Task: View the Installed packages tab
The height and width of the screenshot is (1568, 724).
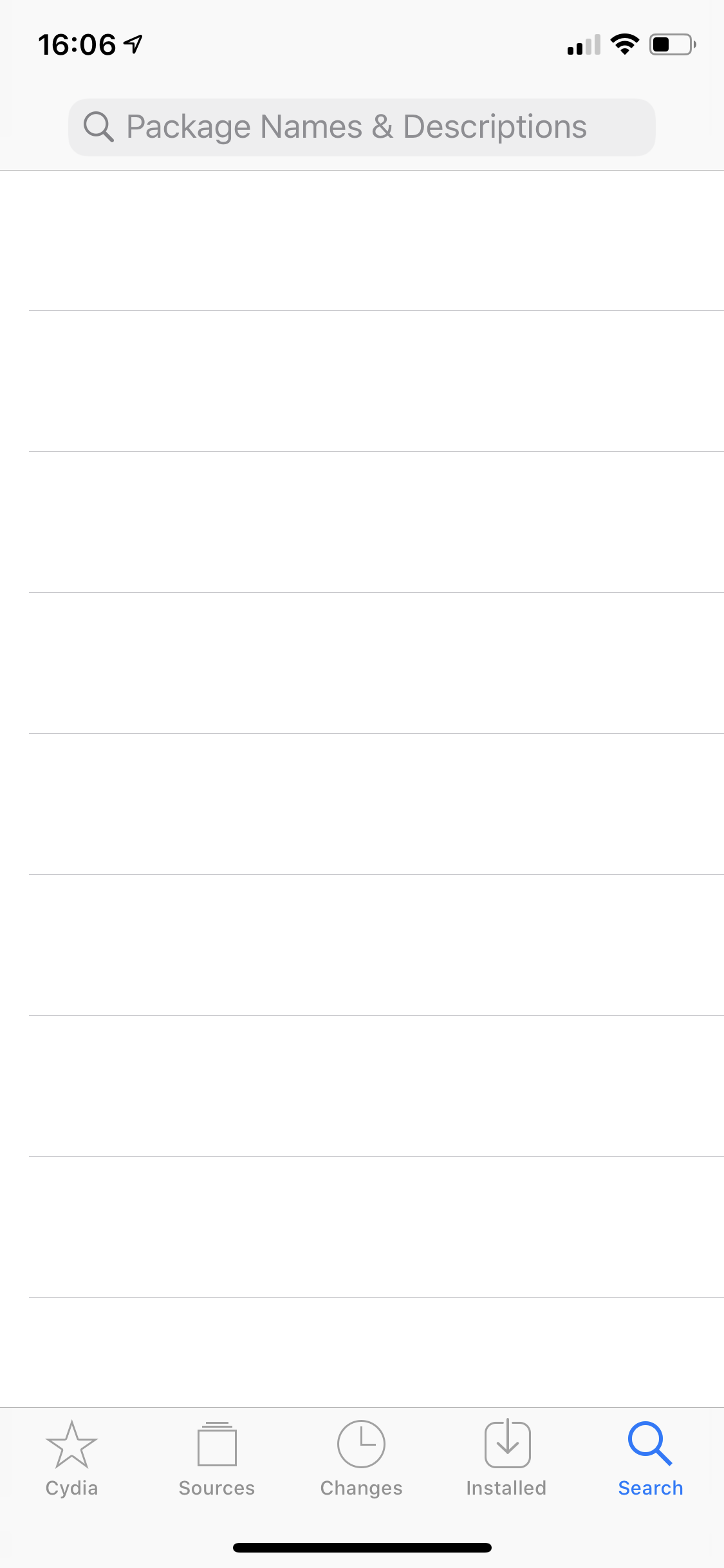Action: pos(506,1459)
